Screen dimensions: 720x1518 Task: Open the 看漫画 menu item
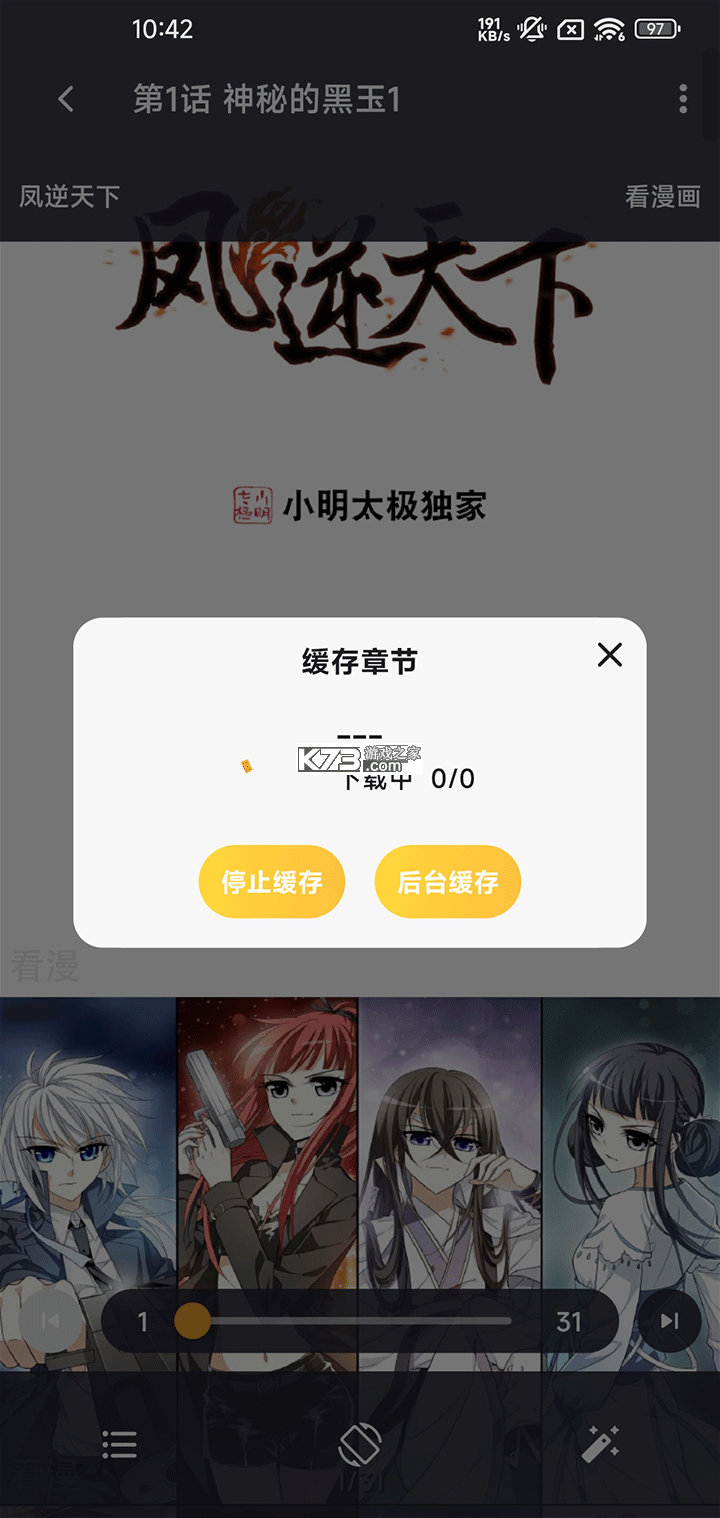(661, 196)
